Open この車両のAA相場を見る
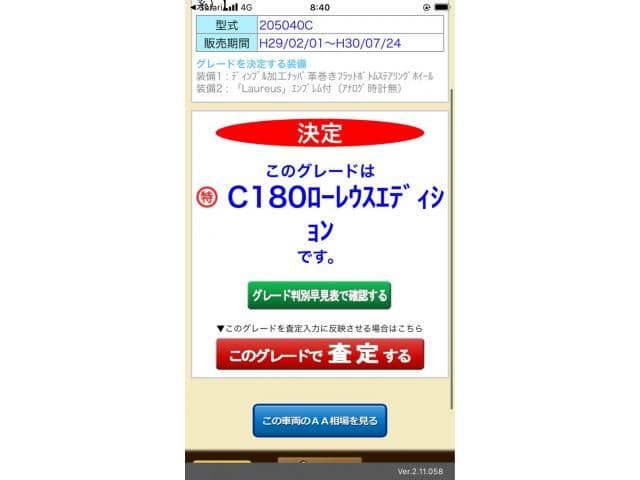The width and height of the screenshot is (640, 480). (x=319, y=421)
